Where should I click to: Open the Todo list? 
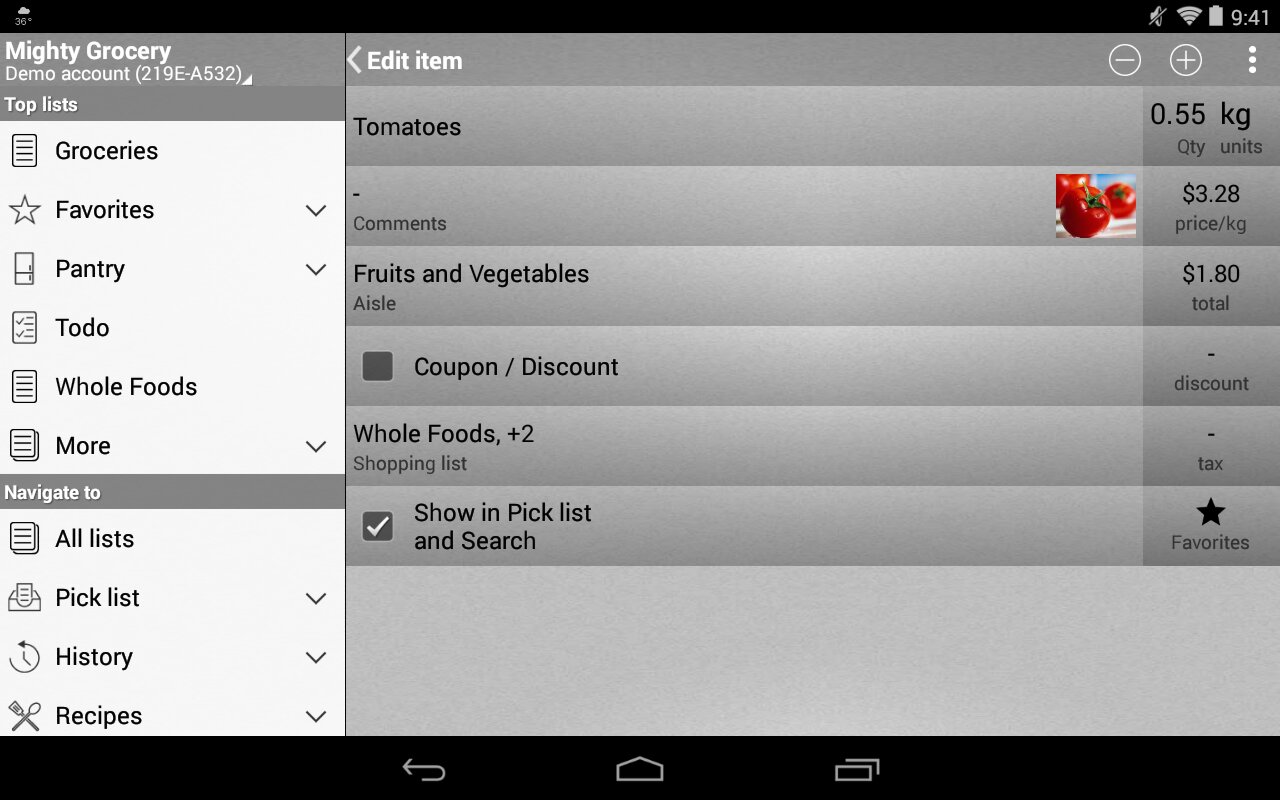(82, 328)
